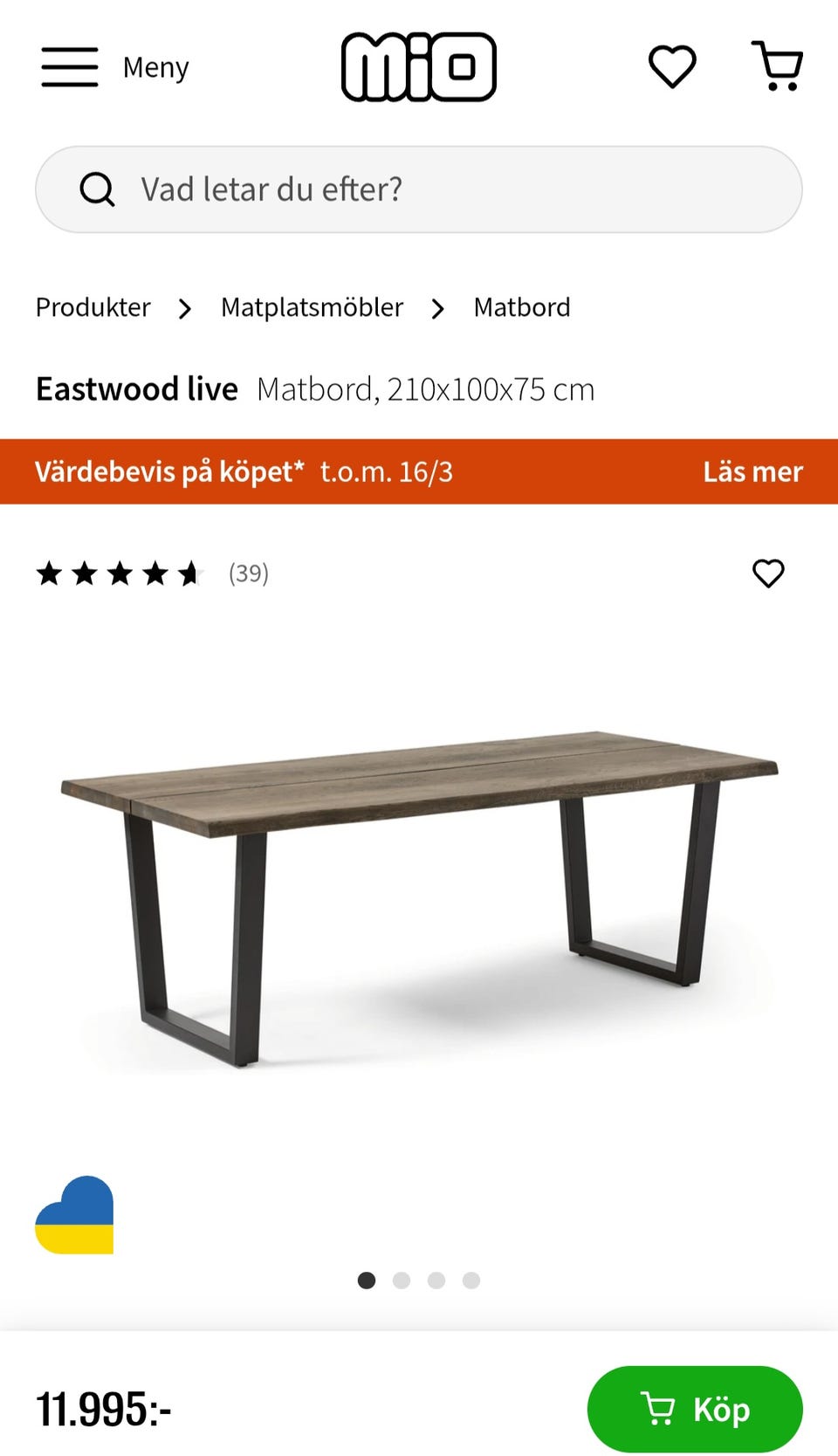The width and height of the screenshot is (838, 1456).
Task: Open the hamburger Meny icon
Action: [x=70, y=66]
